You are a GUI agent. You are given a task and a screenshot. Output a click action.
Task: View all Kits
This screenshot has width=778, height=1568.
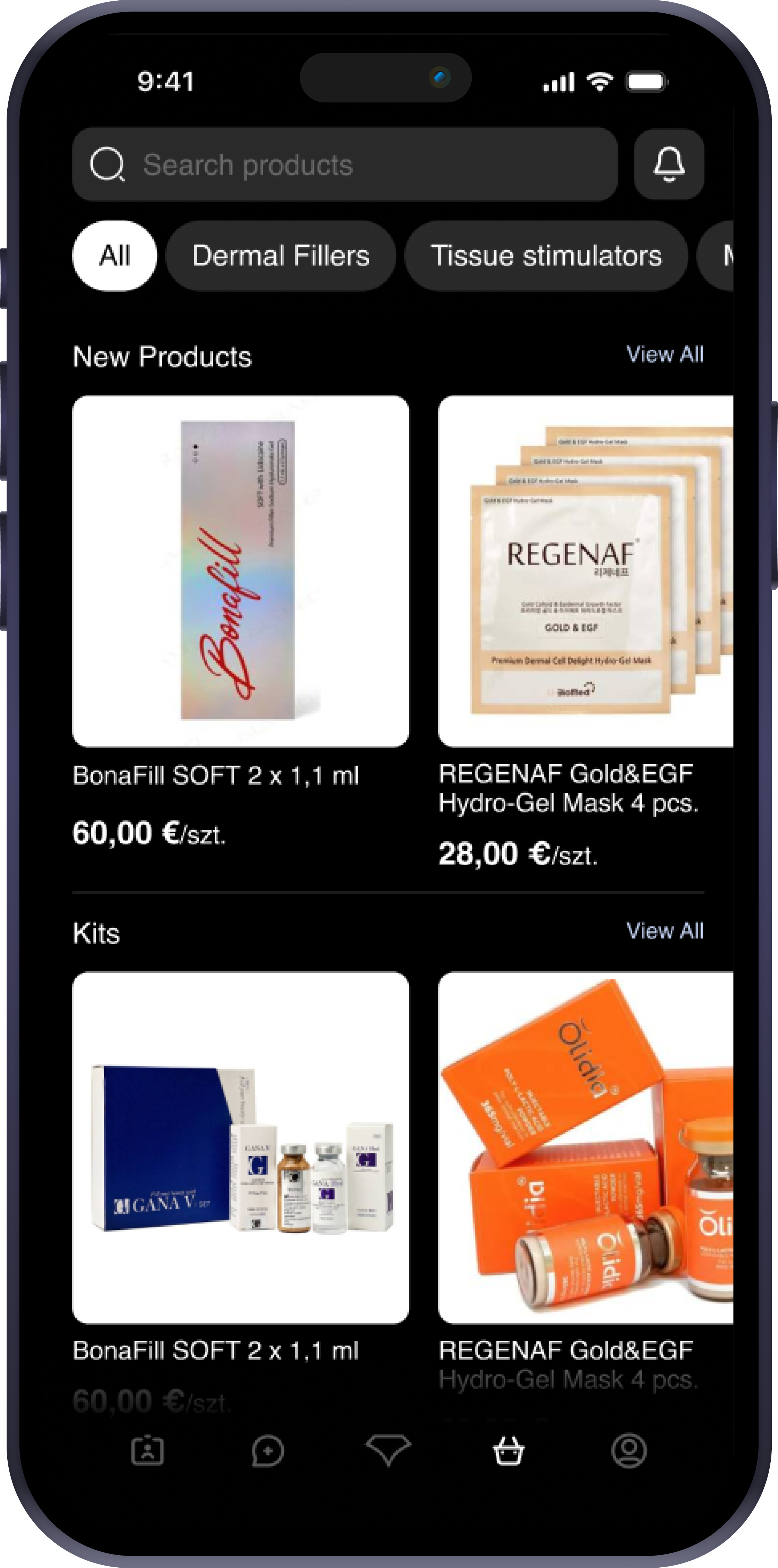(665, 931)
